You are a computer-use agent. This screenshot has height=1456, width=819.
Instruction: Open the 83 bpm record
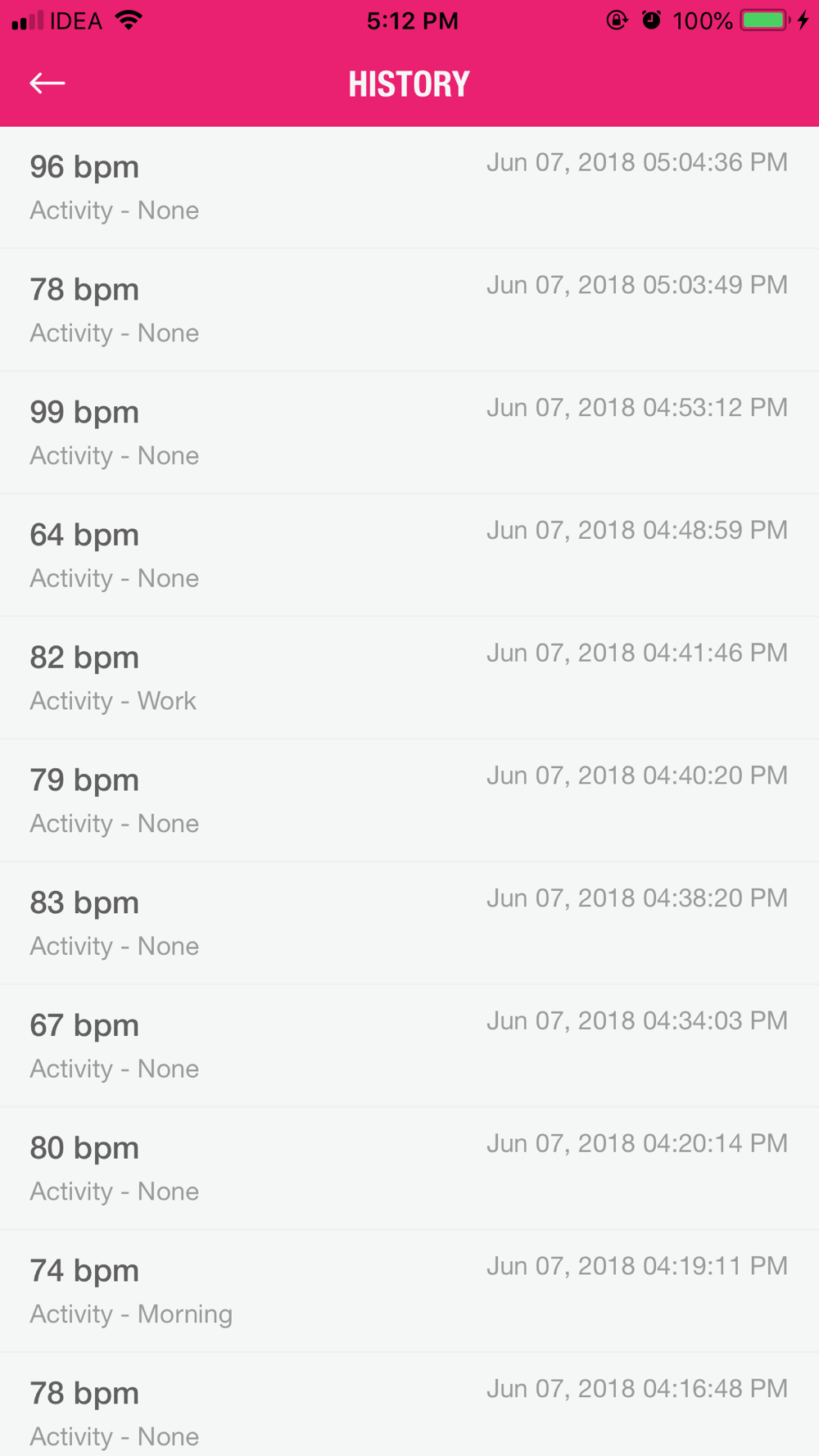409,924
